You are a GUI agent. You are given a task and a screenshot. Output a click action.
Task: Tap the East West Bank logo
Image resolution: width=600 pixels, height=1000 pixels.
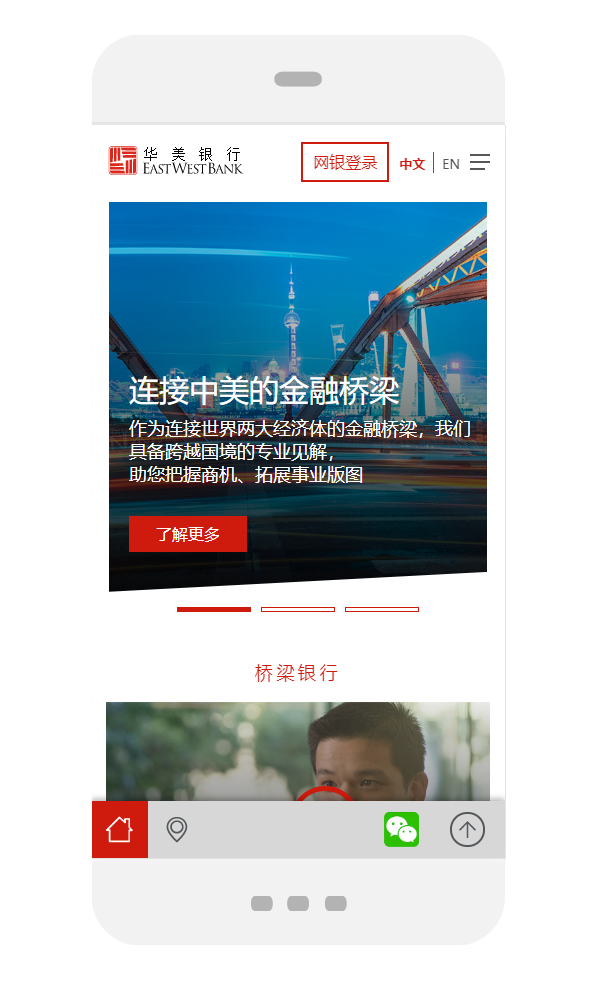point(176,161)
